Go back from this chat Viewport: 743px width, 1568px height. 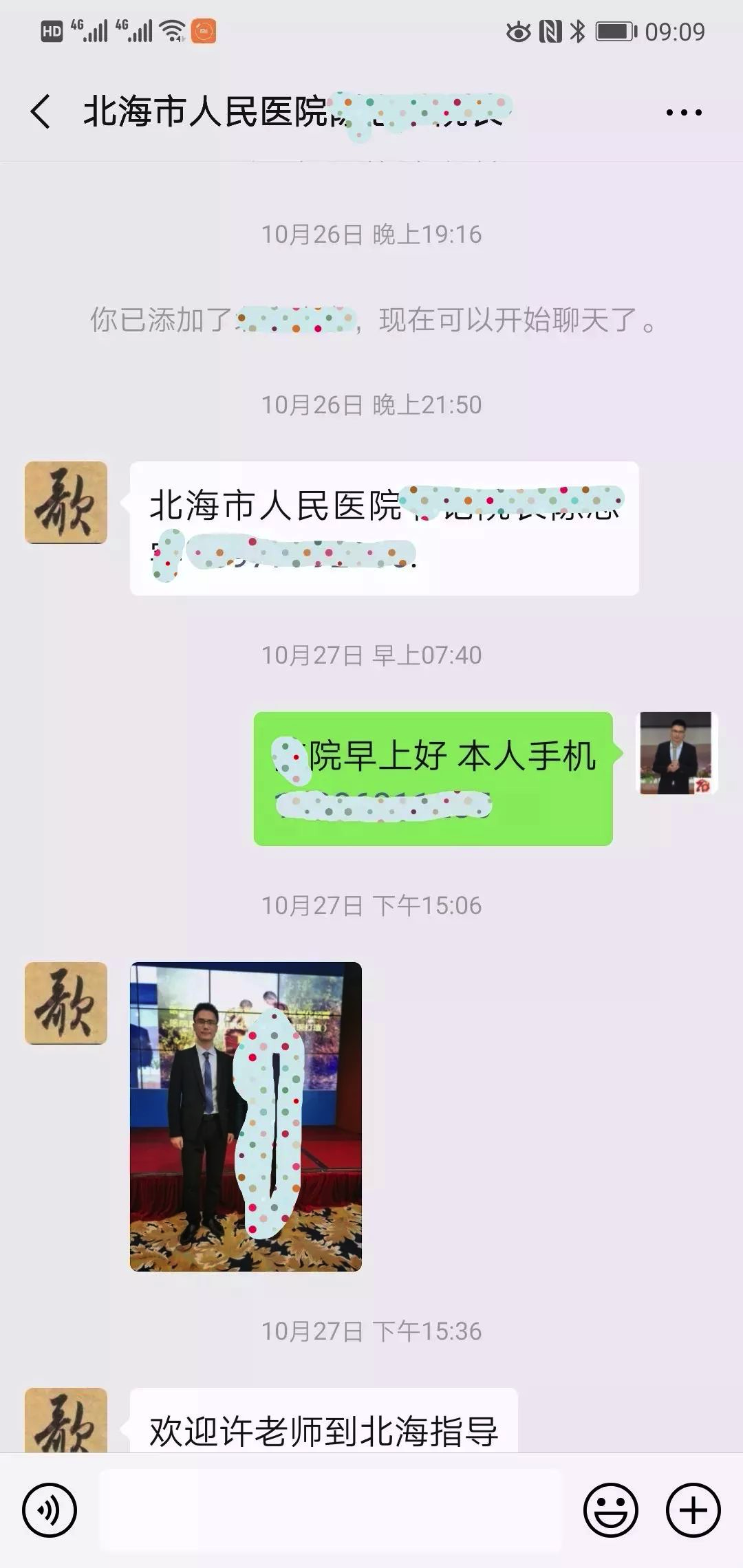coord(41,111)
